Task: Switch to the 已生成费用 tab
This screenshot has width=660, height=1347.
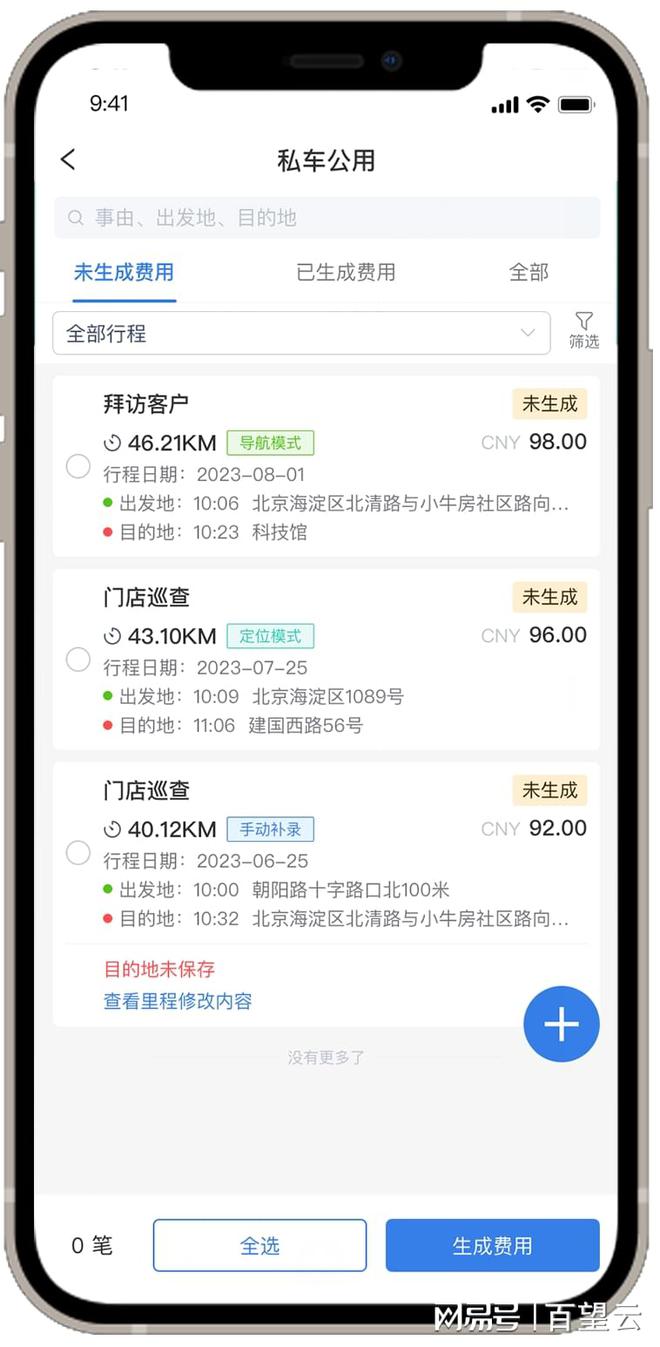Action: pos(346,272)
